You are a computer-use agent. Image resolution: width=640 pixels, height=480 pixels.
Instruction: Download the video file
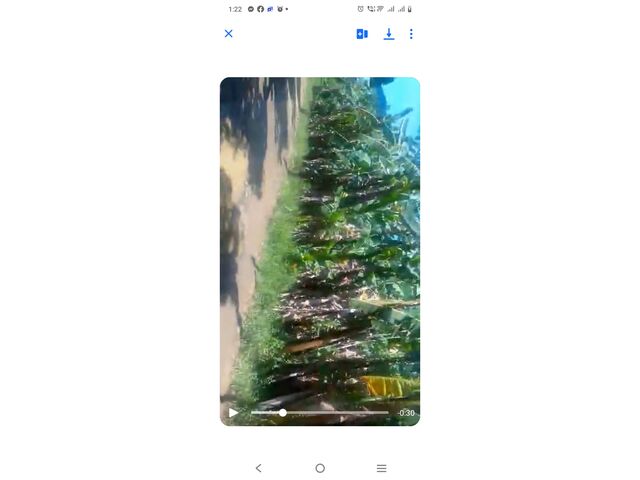pos(389,34)
